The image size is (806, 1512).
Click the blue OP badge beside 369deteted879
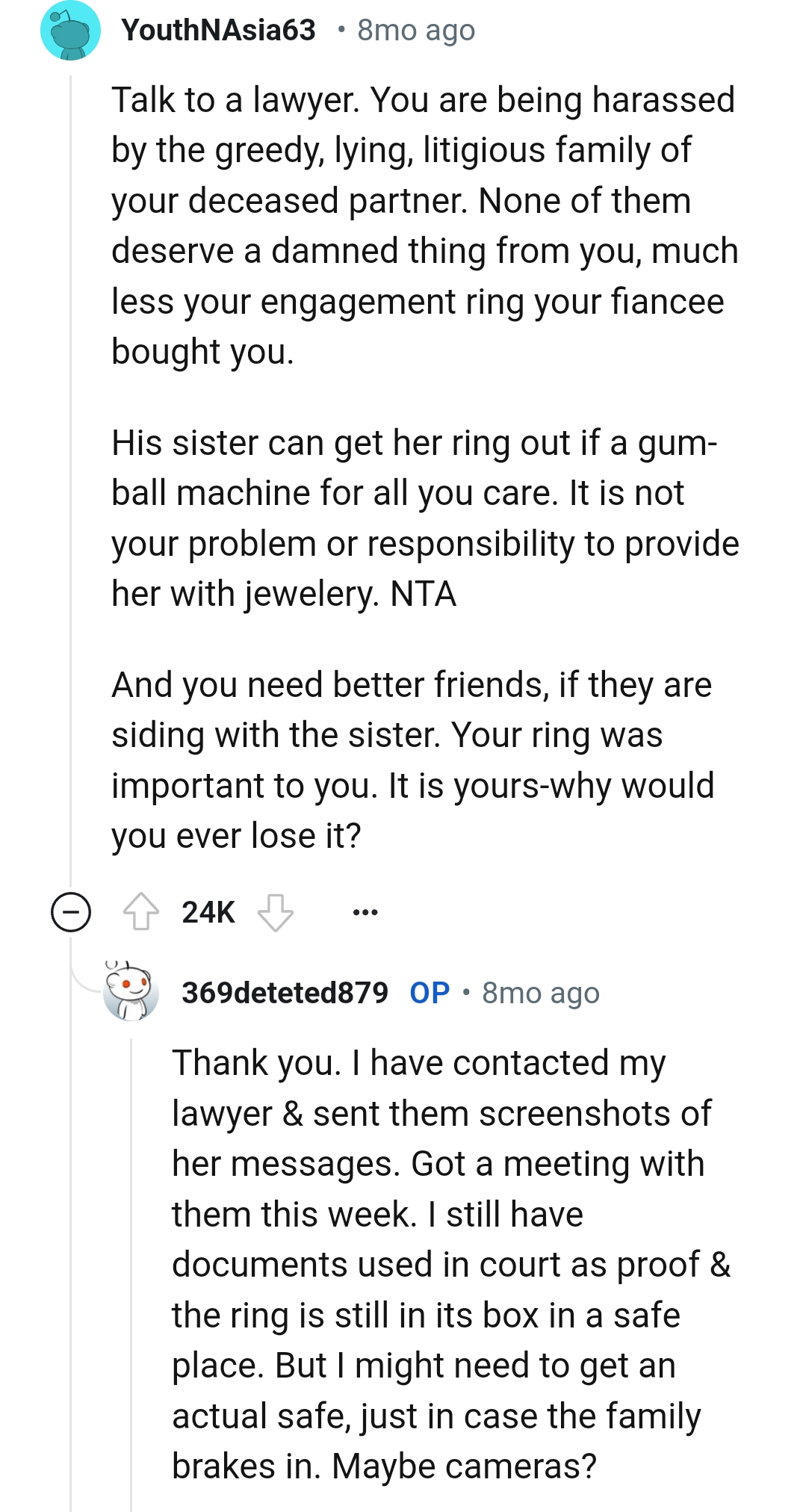point(429,991)
